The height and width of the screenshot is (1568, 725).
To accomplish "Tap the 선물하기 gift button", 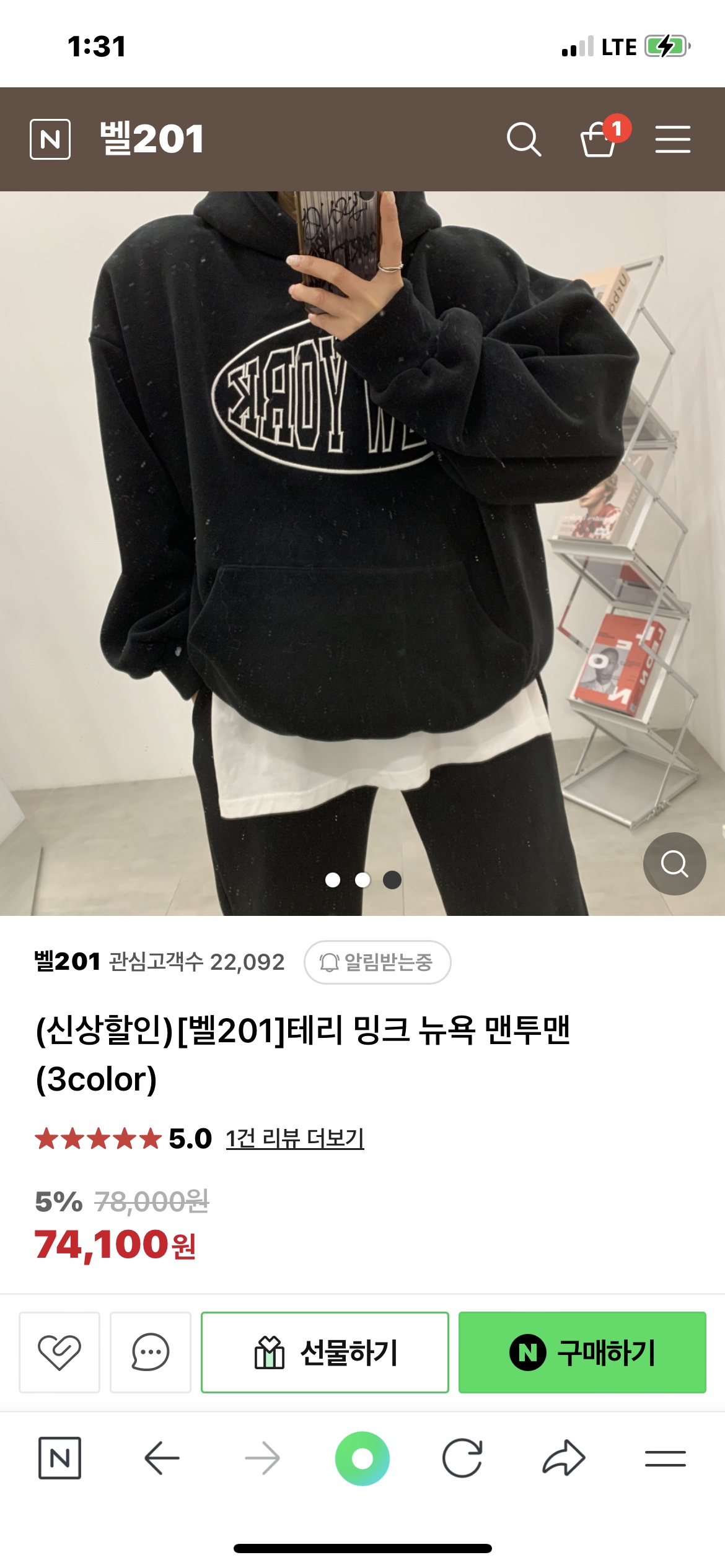I will pos(325,1352).
